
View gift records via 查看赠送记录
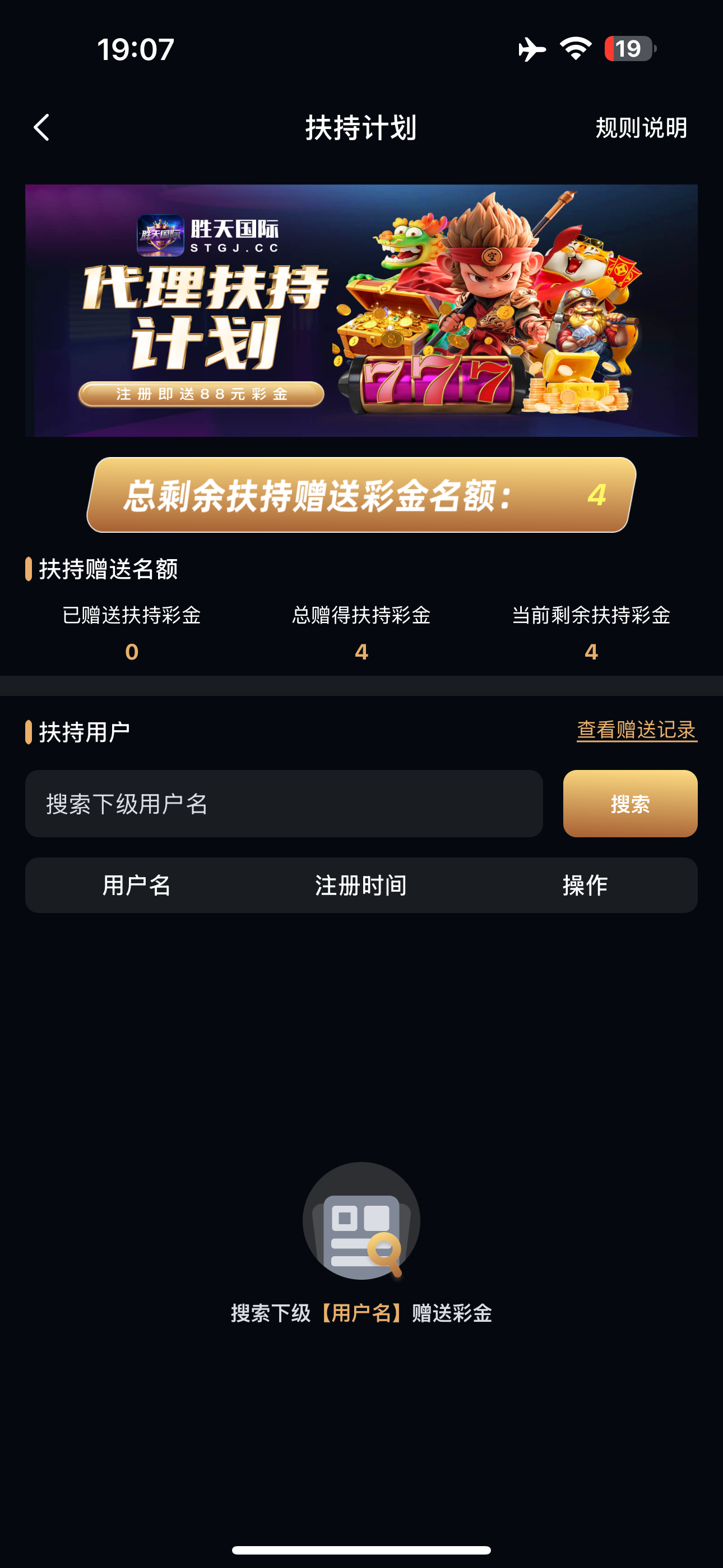636,729
